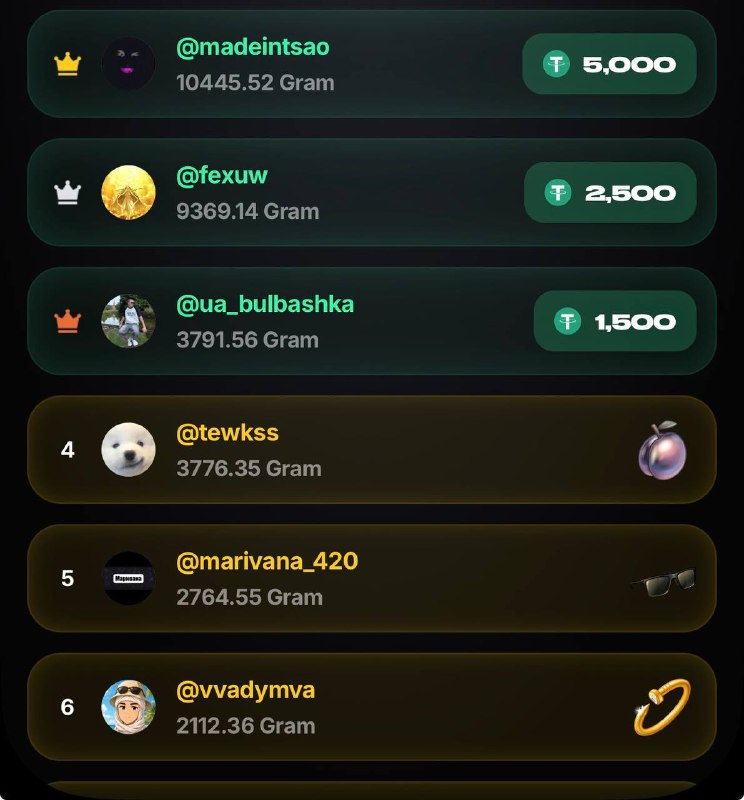Open @marivana_420's row
Image resolution: width=744 pixels, height=800 pixels.
click(x=371, y=578)
